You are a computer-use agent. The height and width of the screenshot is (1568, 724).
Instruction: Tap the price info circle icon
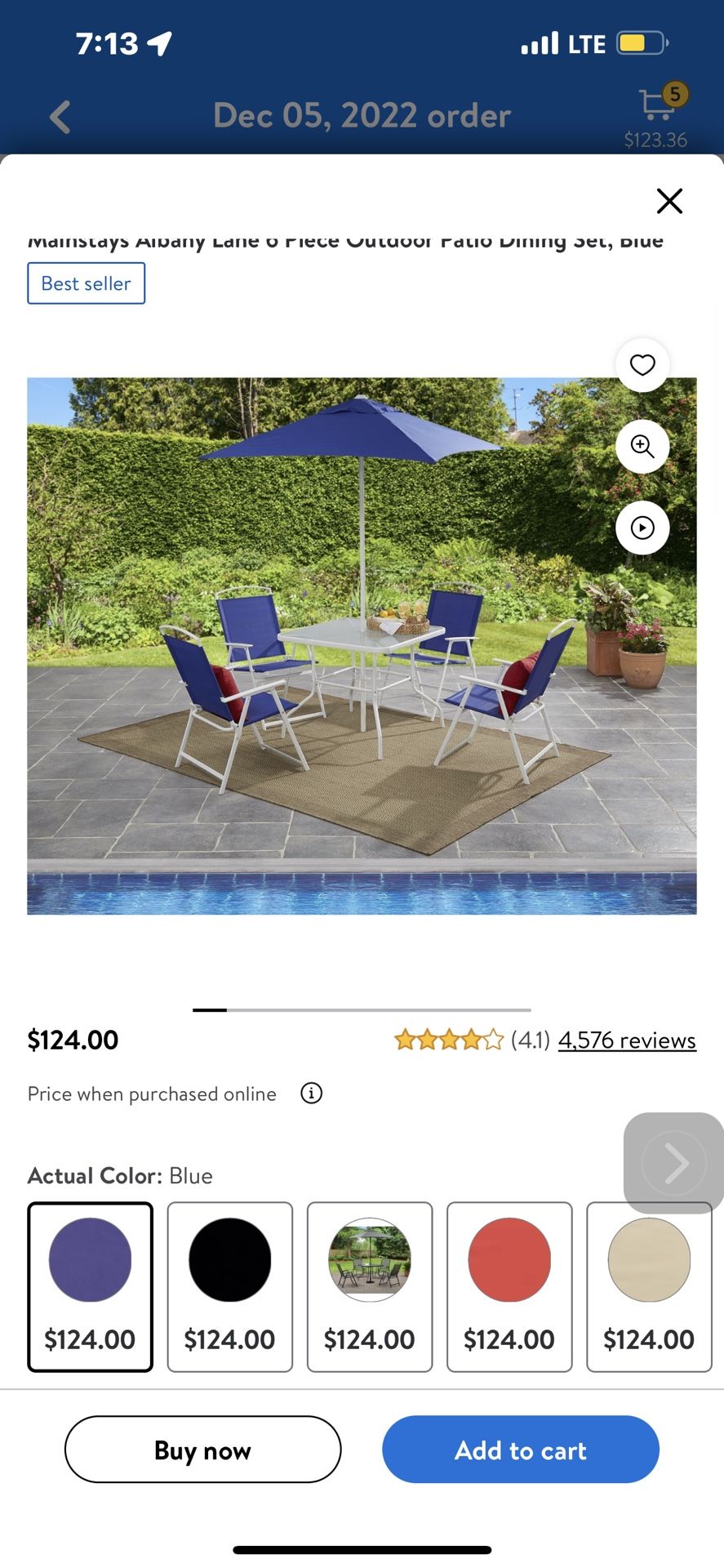[311, 1094]
